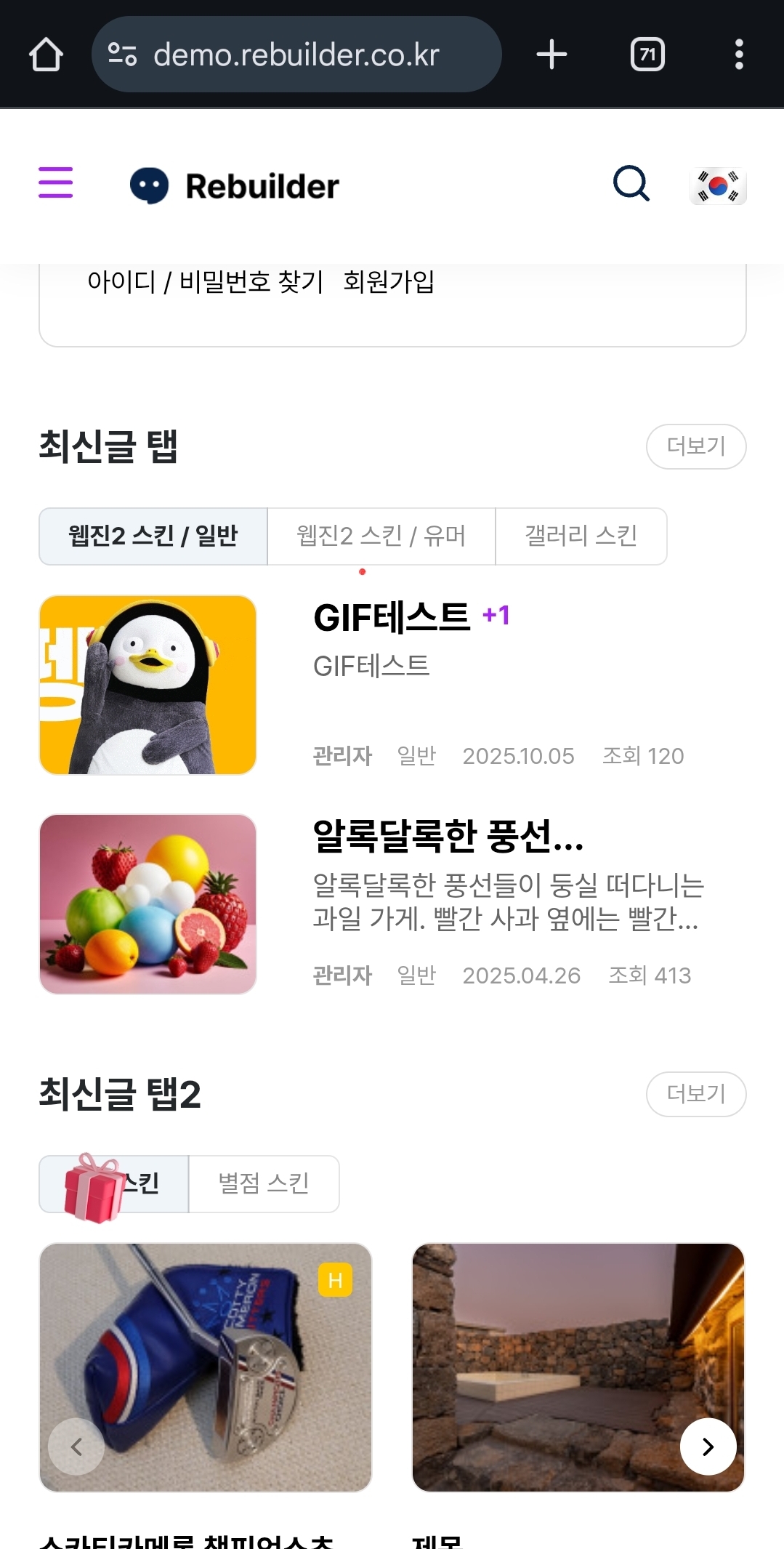Switch to 웹진2 스킨 / 유머 tab

click(381, 536)
